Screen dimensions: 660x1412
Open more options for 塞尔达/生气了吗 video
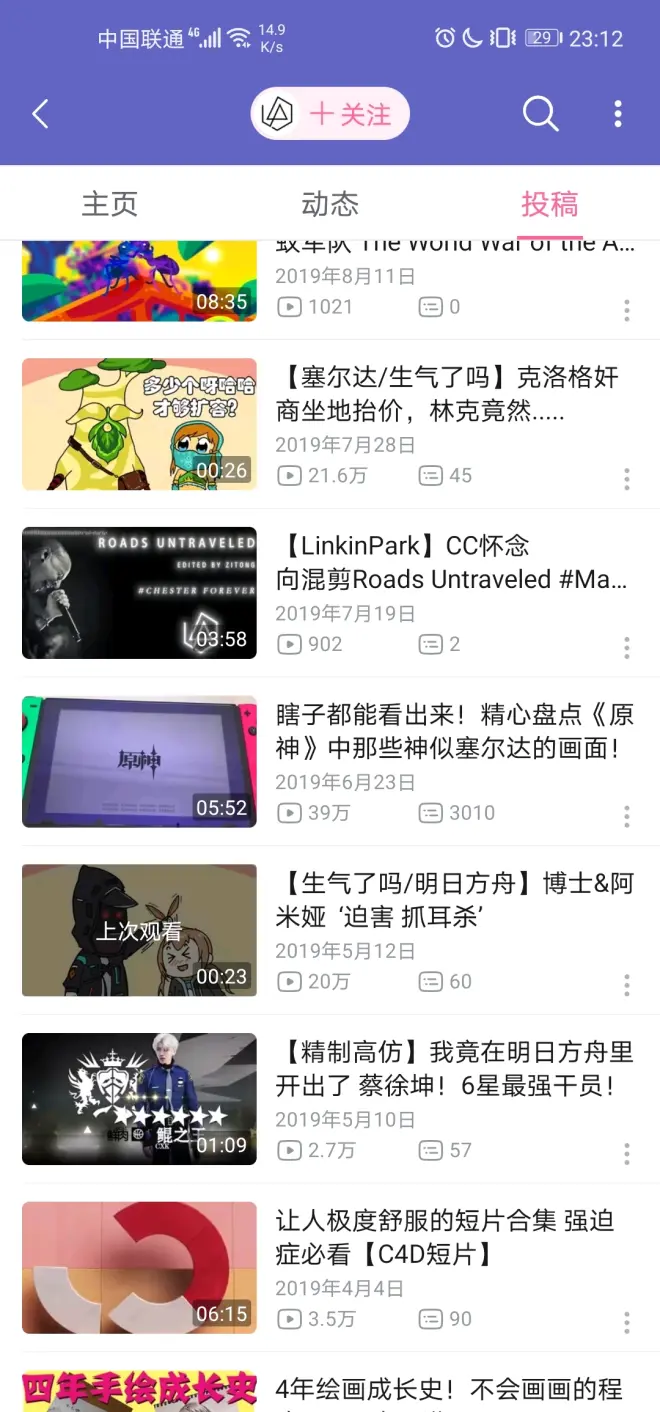pyautogui.click(x=627, y=479)
